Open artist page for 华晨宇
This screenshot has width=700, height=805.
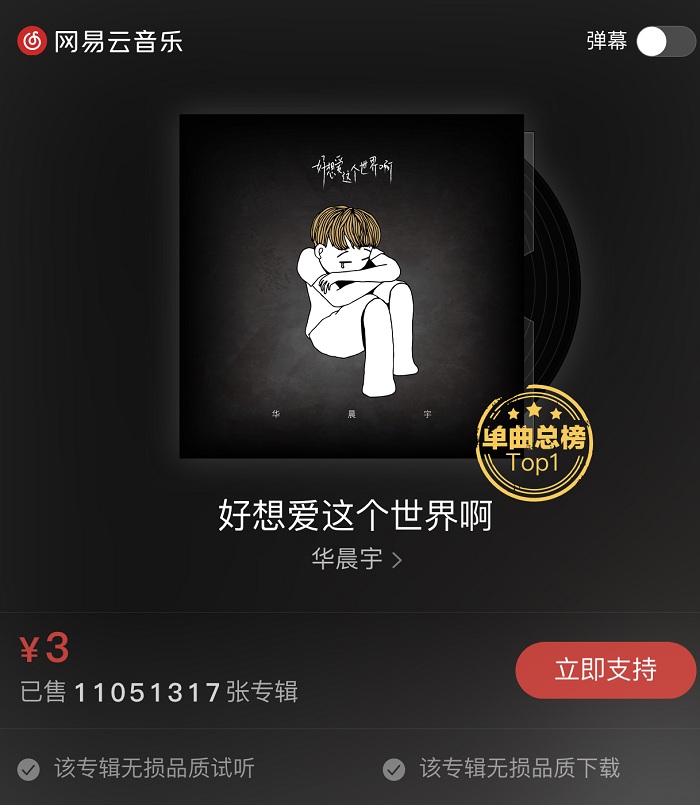[x=355, y=559]
